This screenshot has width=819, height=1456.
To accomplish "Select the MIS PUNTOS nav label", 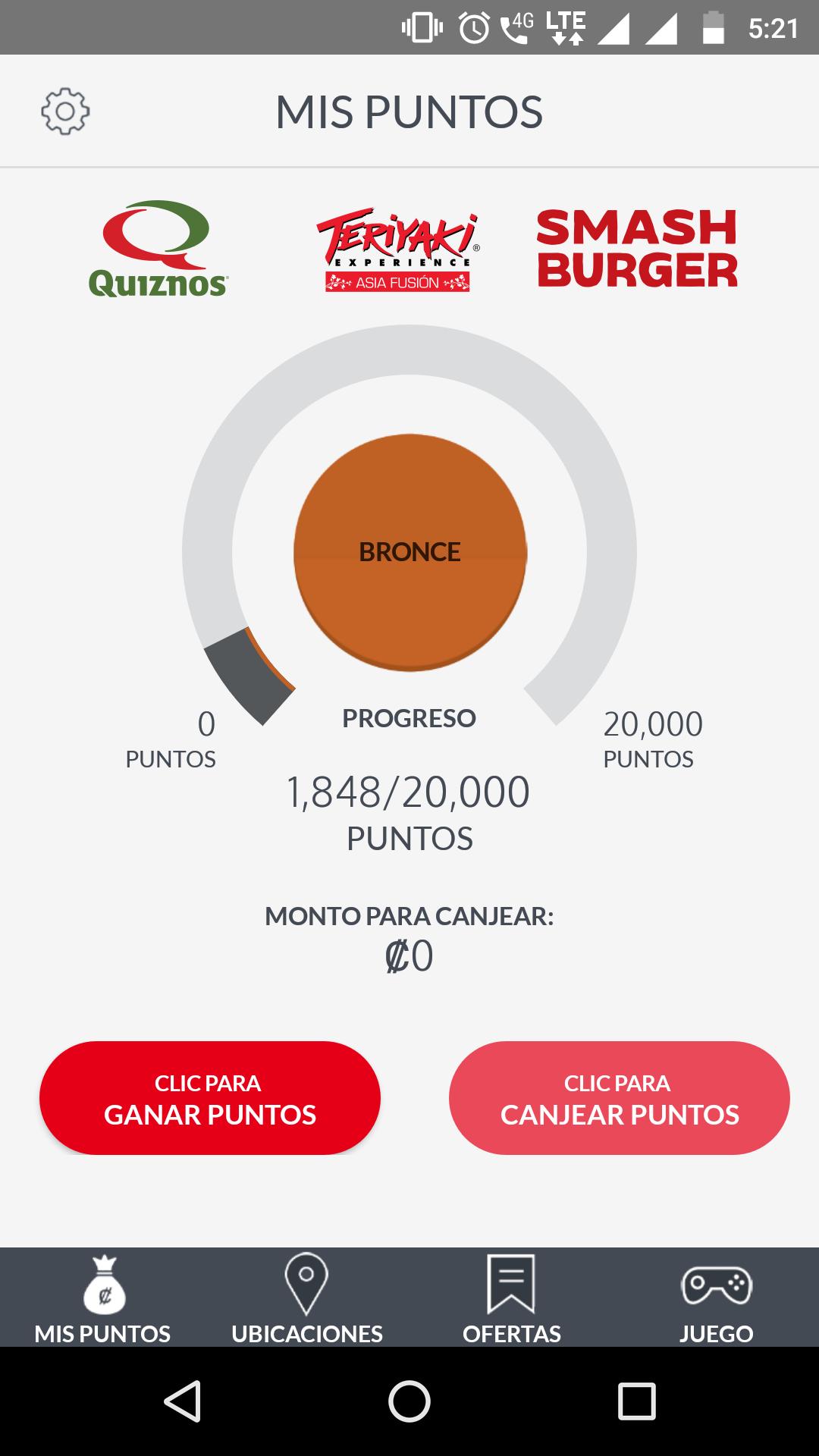I will pyautogui.click(x=104, y=1331).
